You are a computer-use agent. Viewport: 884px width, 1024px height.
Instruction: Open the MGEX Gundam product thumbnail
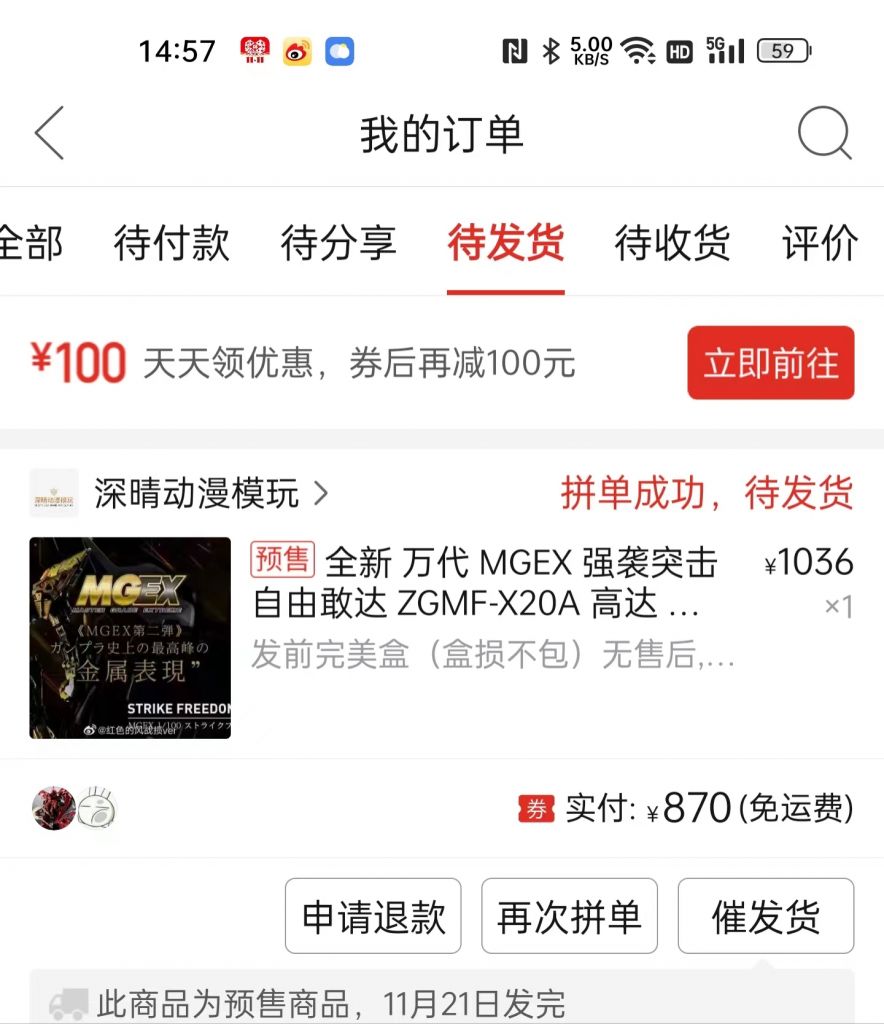(130, 637)
